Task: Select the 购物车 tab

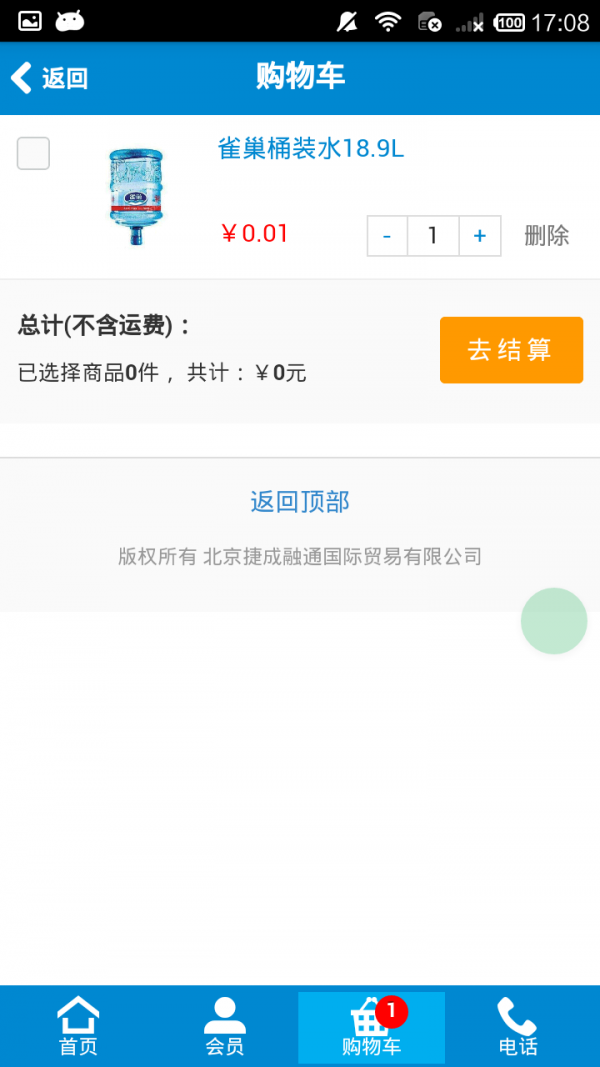Action: pyautogui.click(x=371, y=1027)
